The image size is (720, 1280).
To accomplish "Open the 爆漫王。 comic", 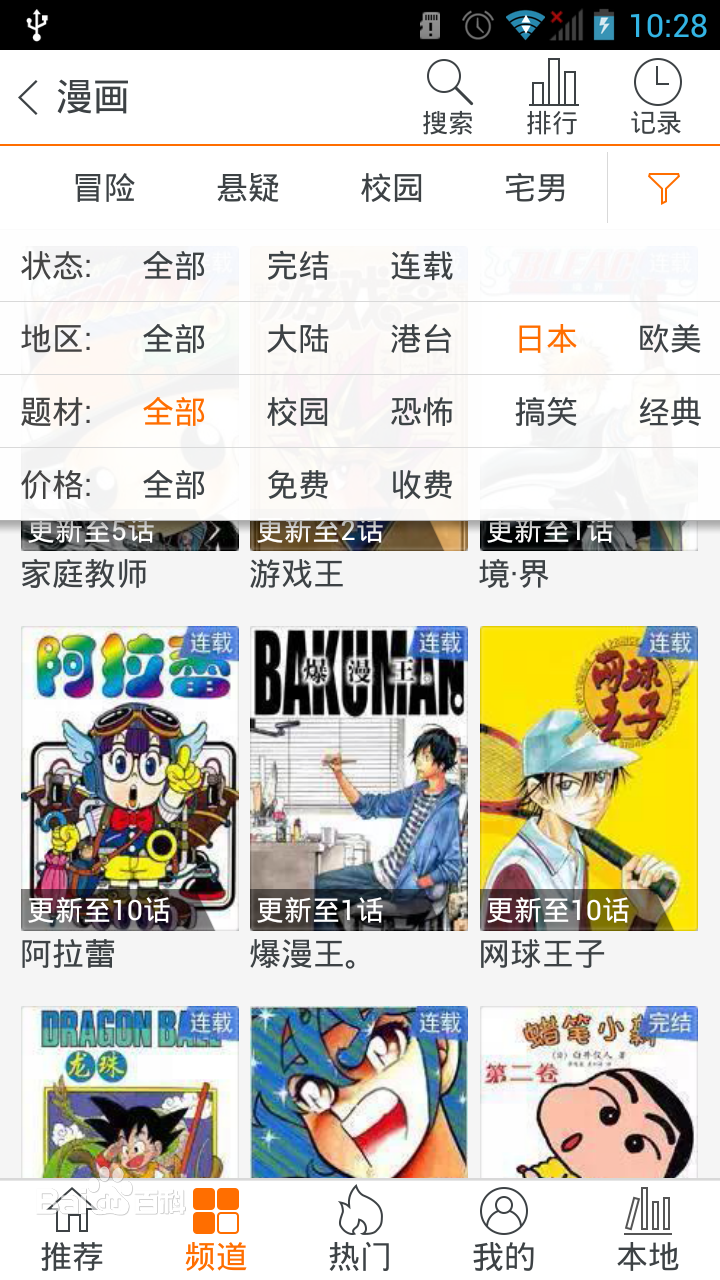I will tap(358, 780).
